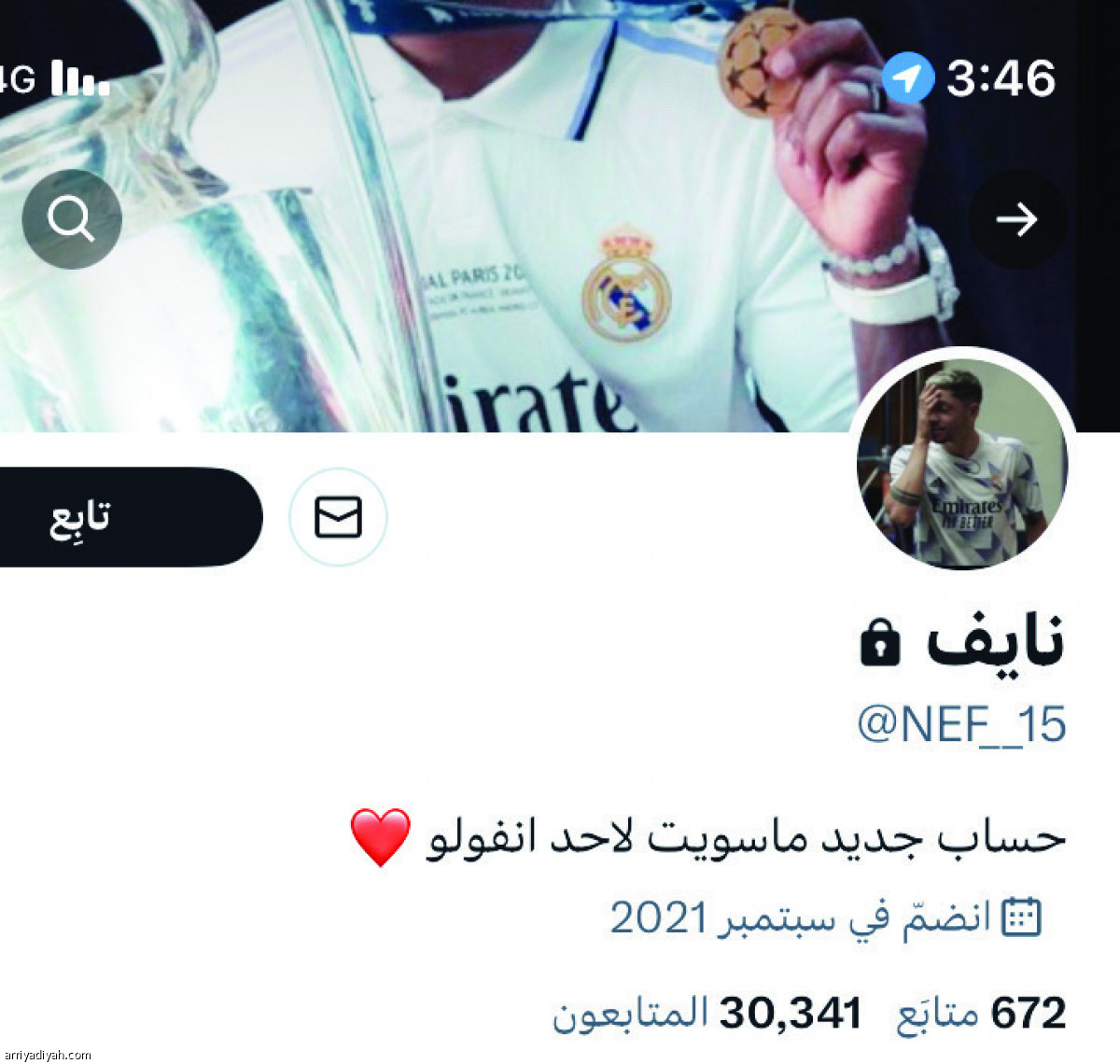Viewport: 1120px width, 1064px height.
Task: Send a direct message via envelope icon
Action: click(338, 517)
